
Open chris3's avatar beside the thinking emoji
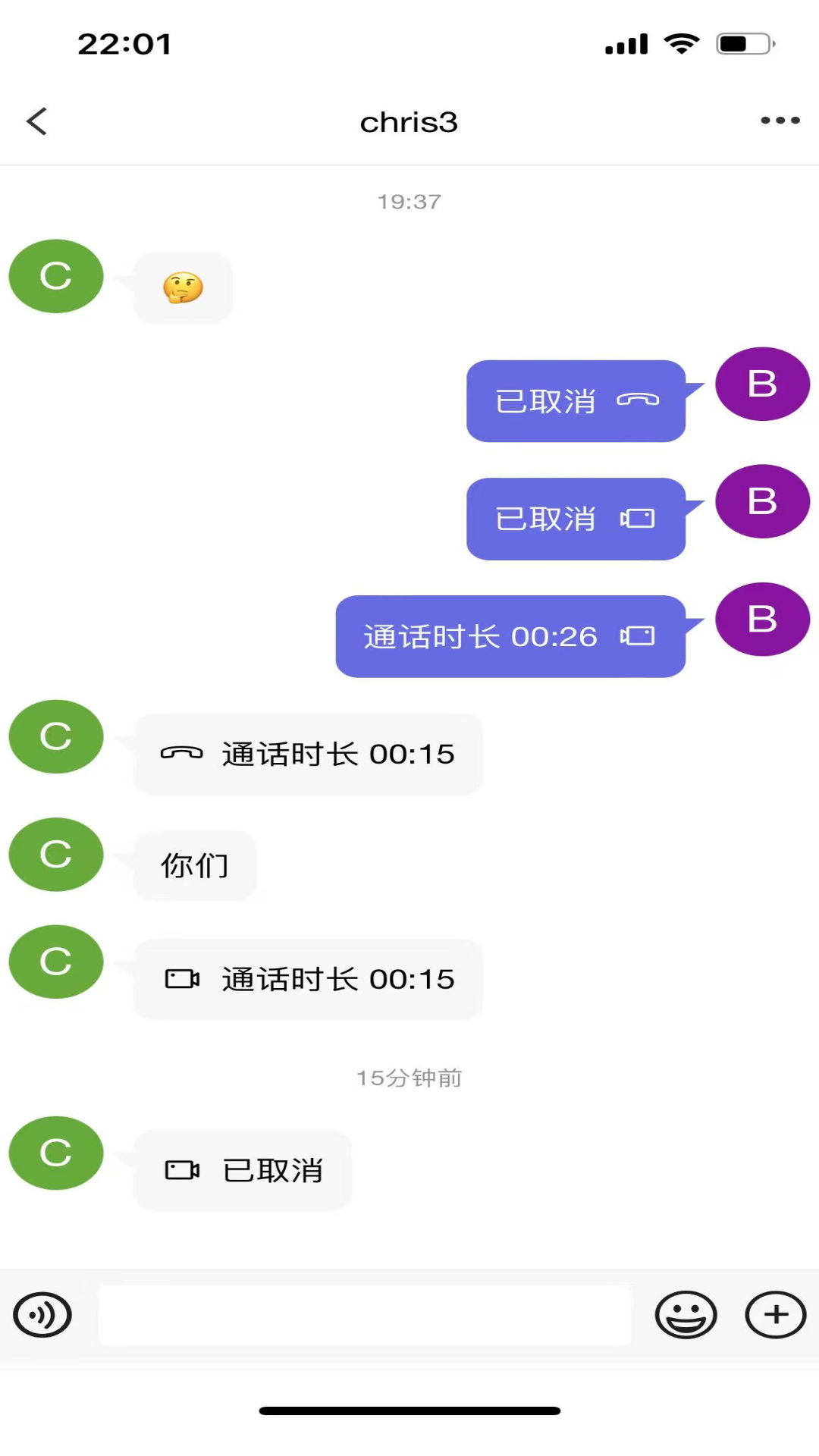(x=56, y=276)
